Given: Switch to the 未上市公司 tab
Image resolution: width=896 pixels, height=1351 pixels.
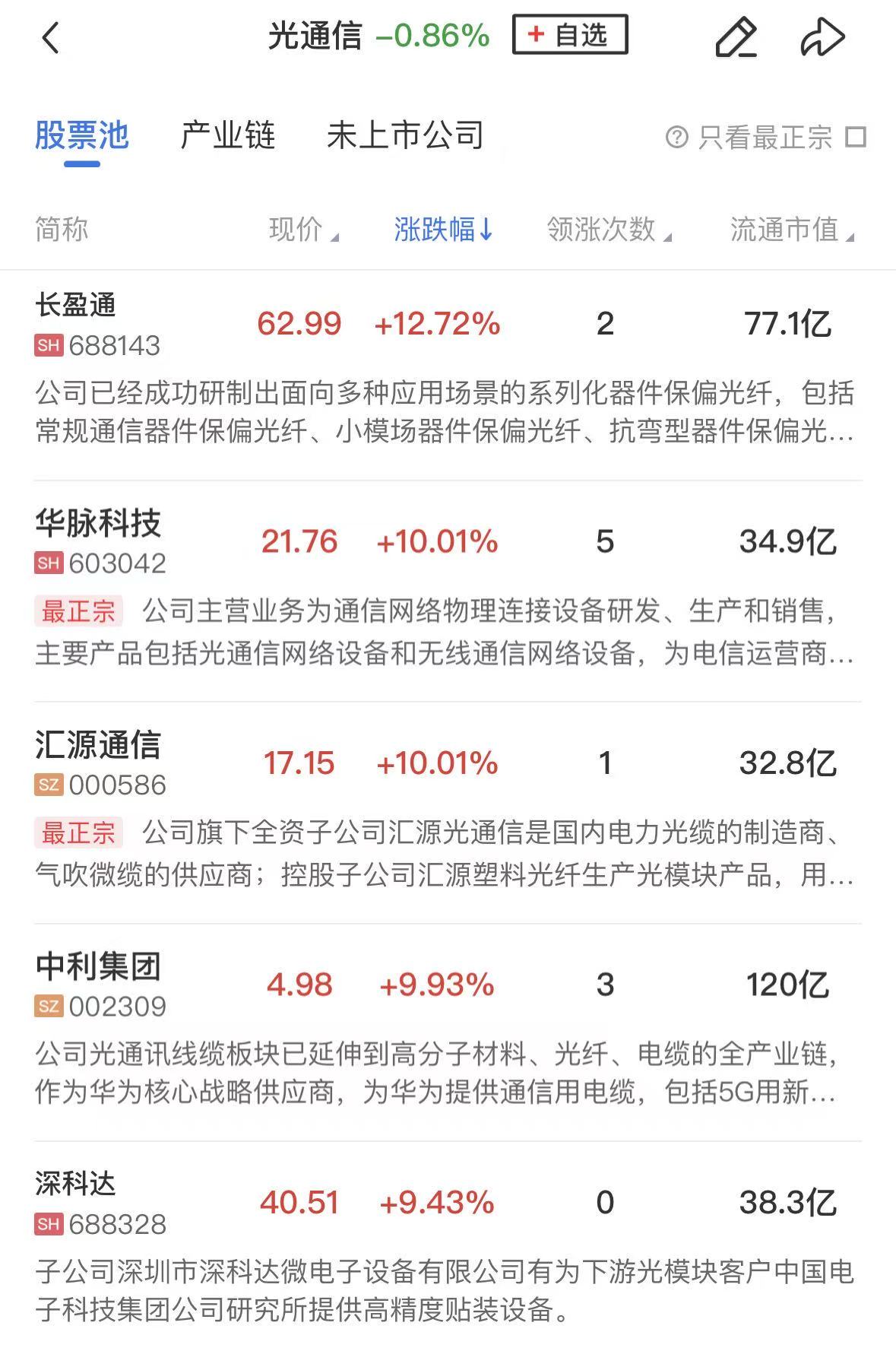Looking at the screenshot, I should pyautogui.click(x=405, y=136).
